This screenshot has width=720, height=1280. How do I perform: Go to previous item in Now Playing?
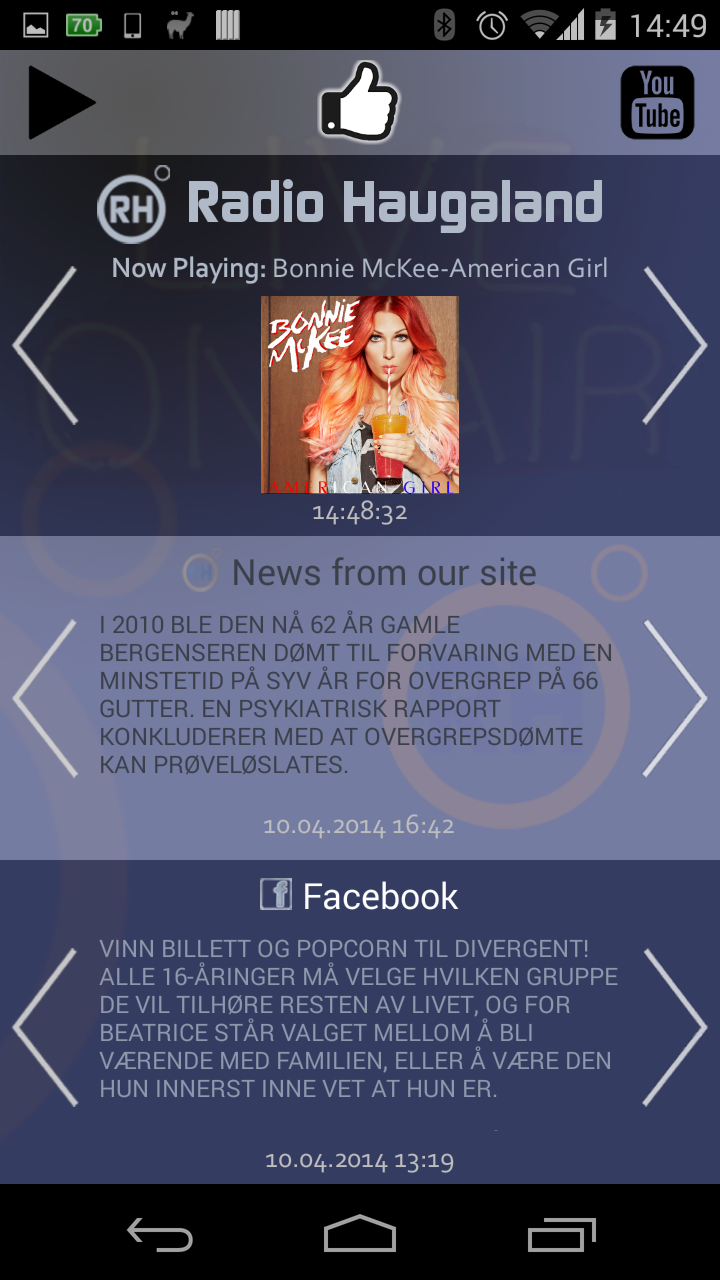click(x=46, y=345)
